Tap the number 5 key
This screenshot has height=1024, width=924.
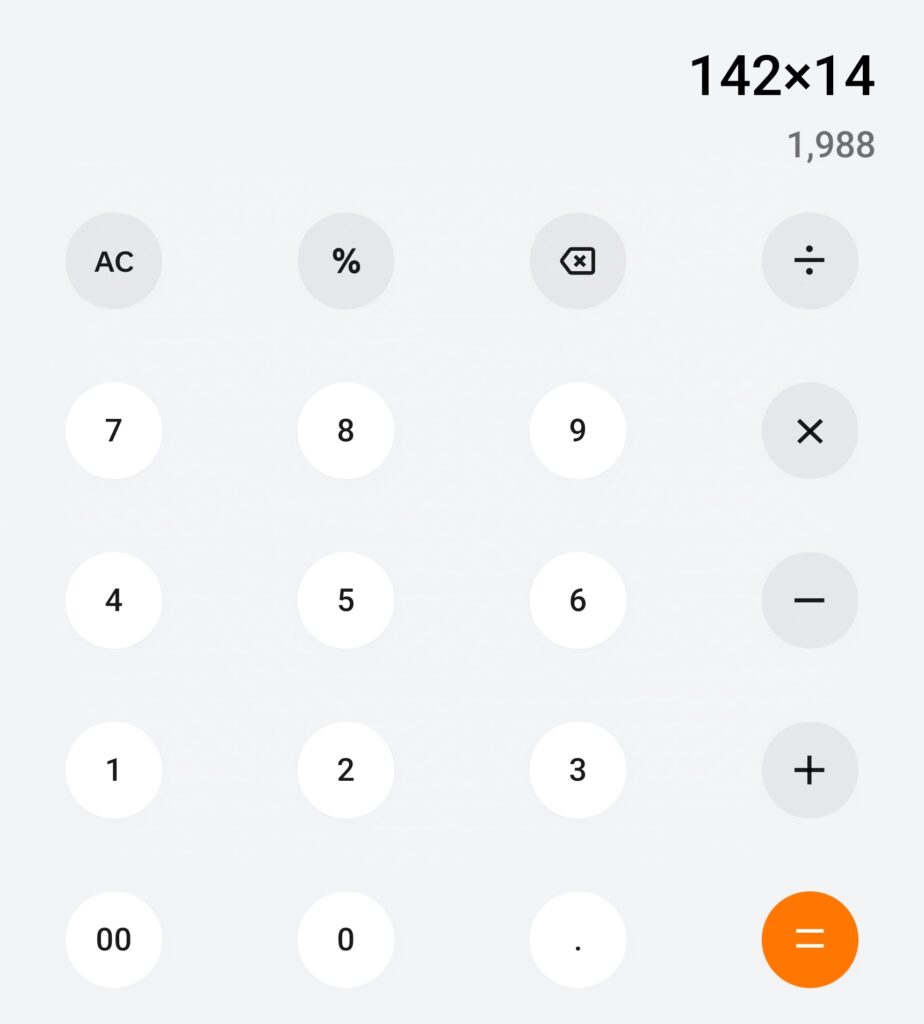pyautogui.click(x=345, y=600)
